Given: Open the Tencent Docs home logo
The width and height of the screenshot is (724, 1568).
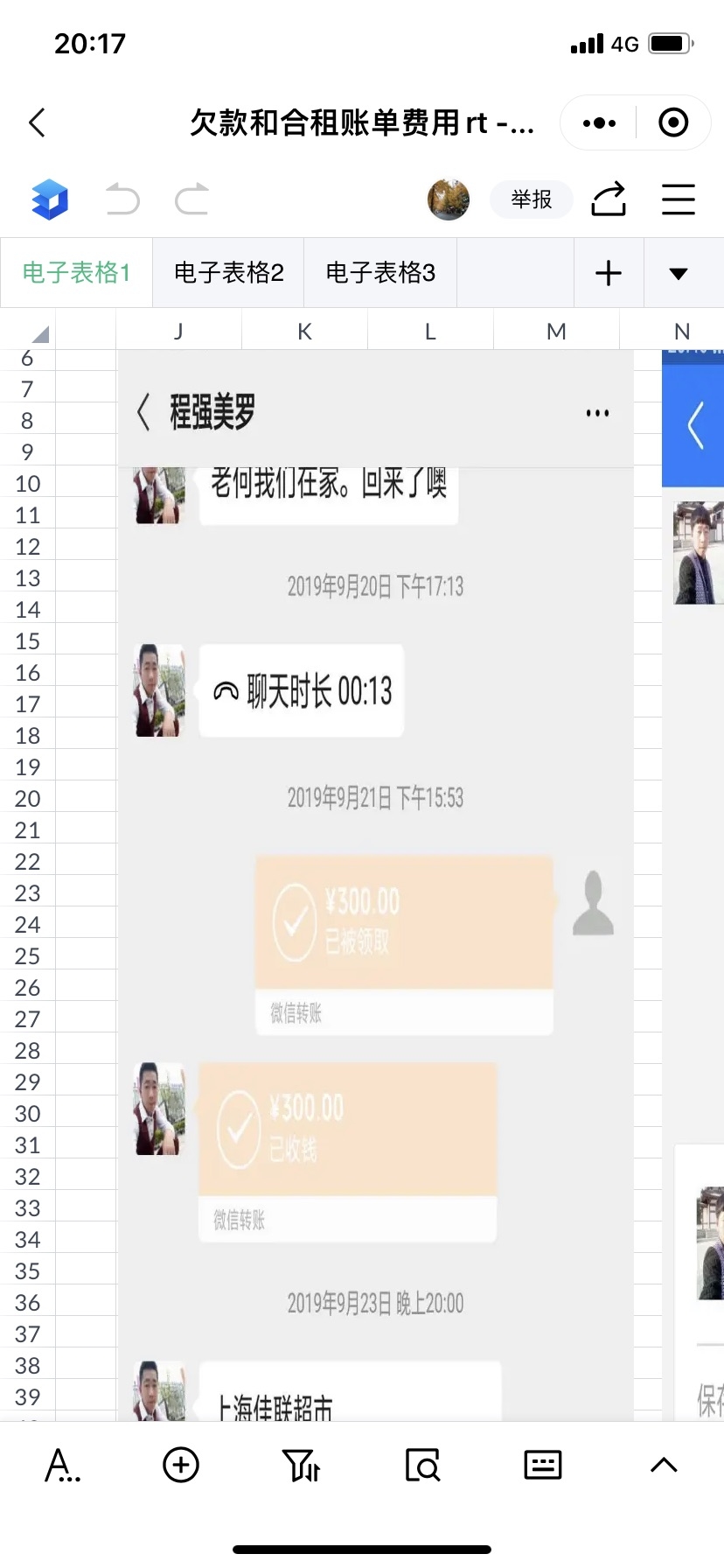Looking at the screenshot, I should click(x=50, y=199).
